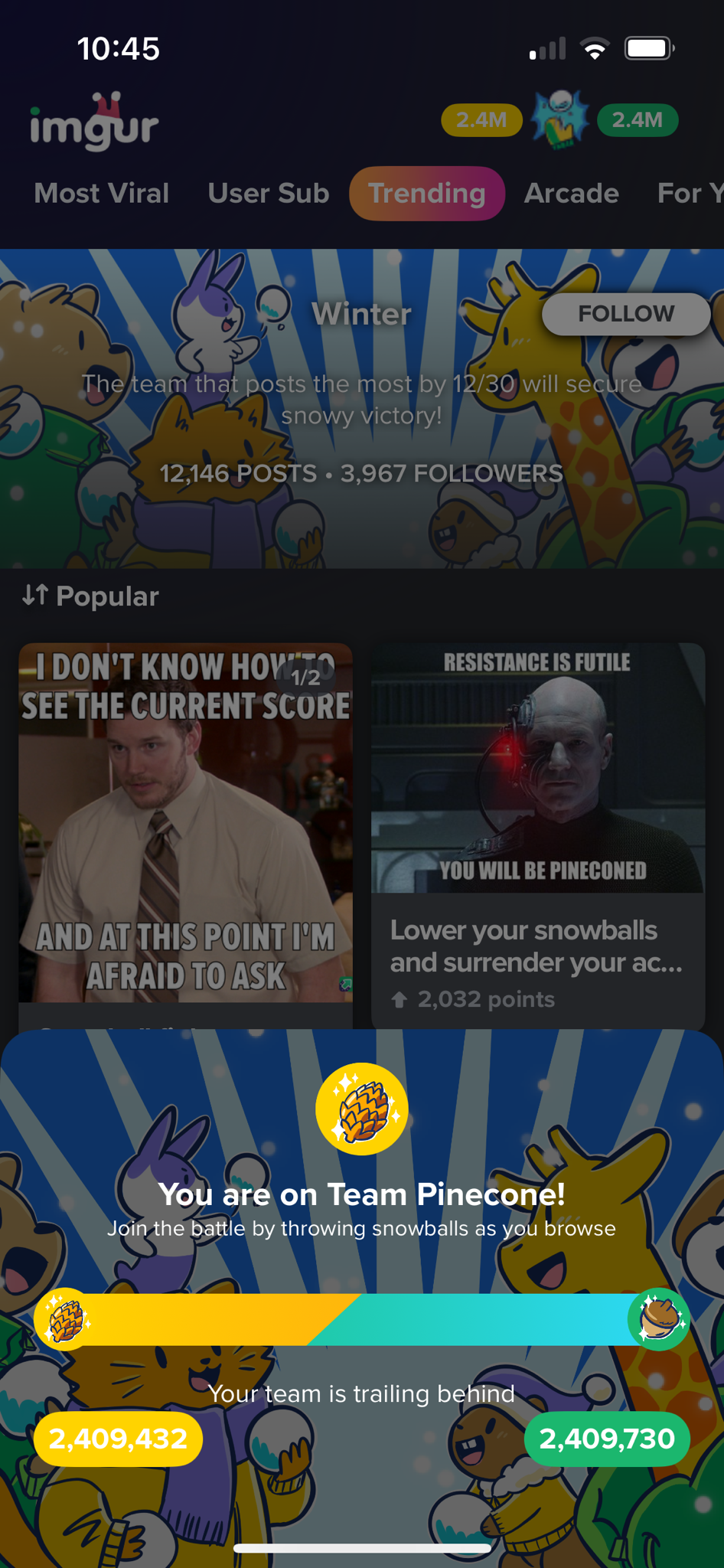Open the 'I don't know how to see' meme post
The height and width of the screenshot is (1568, 724).
coord(186,823)
